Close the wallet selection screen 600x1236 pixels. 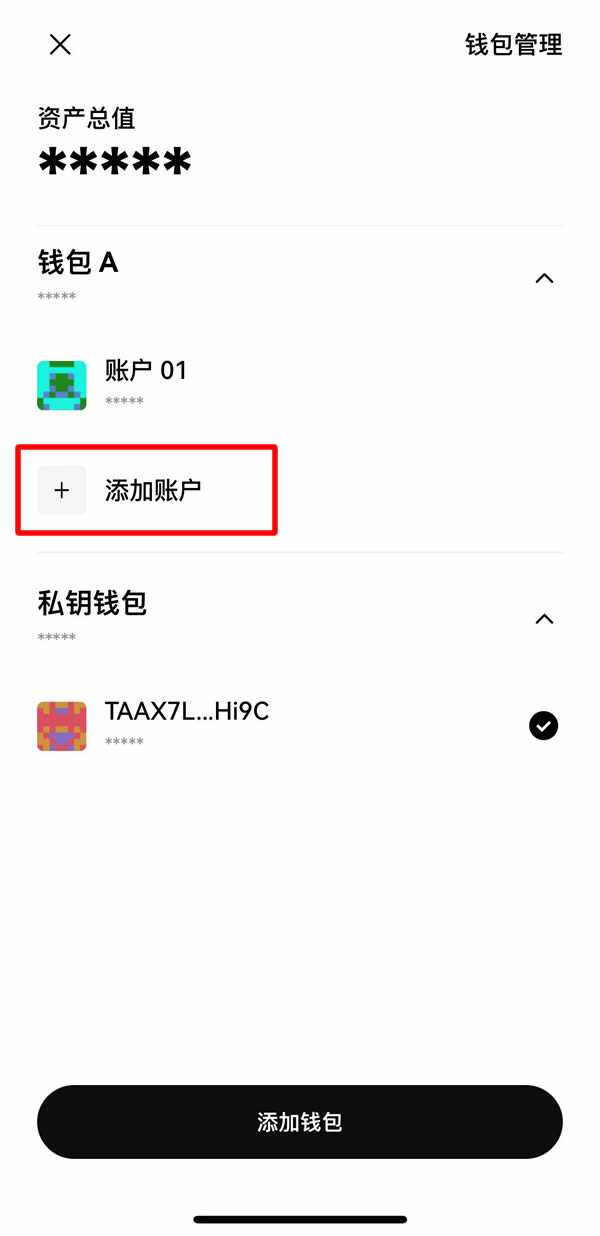click(60, 45)
